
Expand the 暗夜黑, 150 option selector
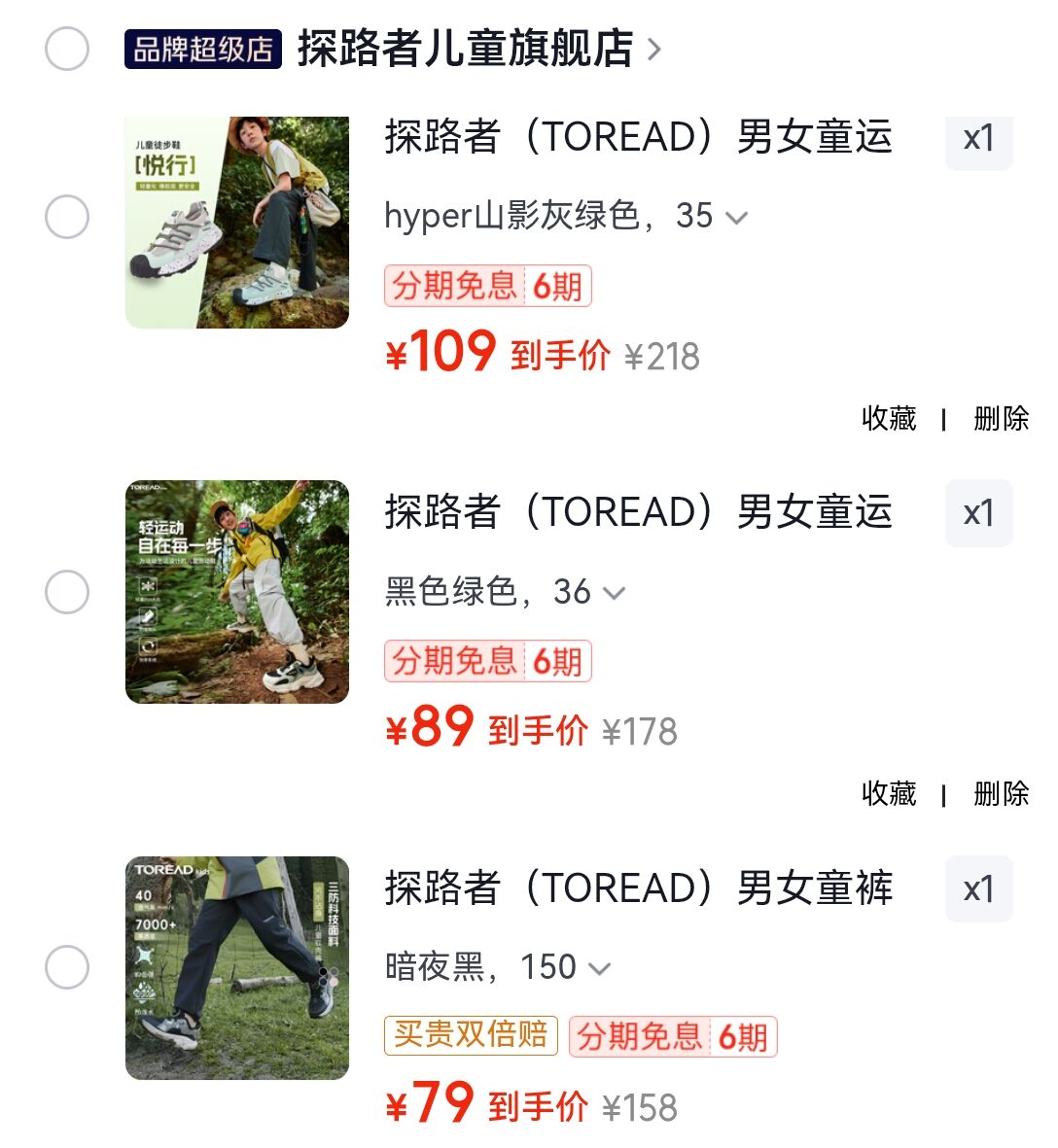point(498,966)
